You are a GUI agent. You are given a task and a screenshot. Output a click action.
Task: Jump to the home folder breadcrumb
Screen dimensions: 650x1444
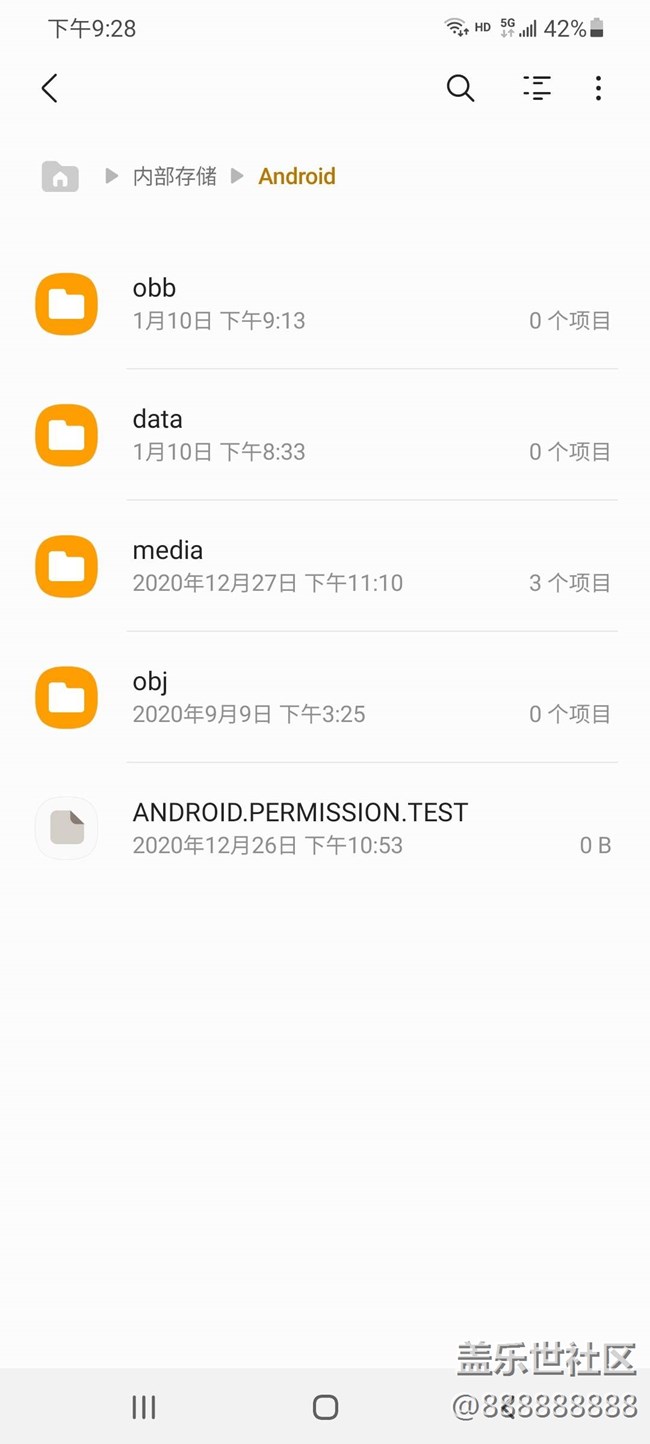click(60, 177)
